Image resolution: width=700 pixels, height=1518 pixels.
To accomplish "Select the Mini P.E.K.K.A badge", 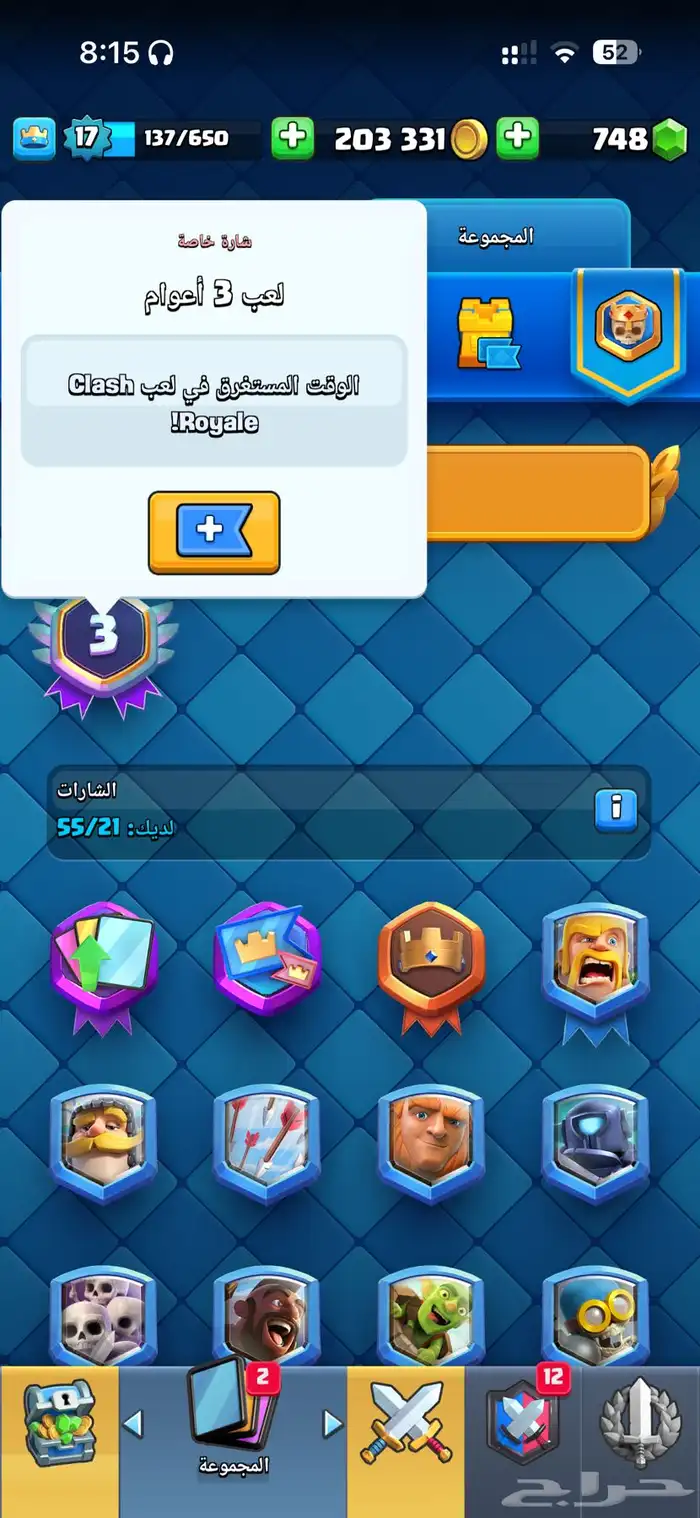I will pyautogui.click(x=596, y=1144).
